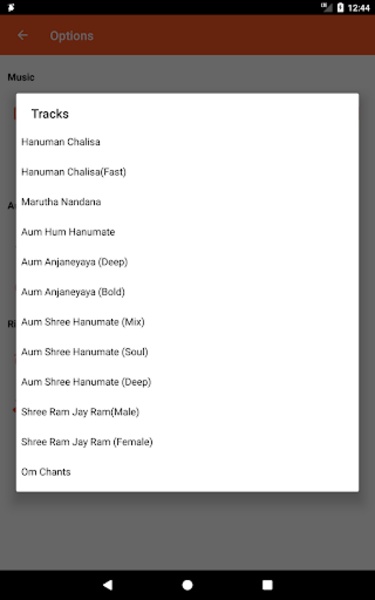Select Aum Hum Hanumate
This screenshot has width=375, height=600.
pyautogui.click(x=187, y=232)
